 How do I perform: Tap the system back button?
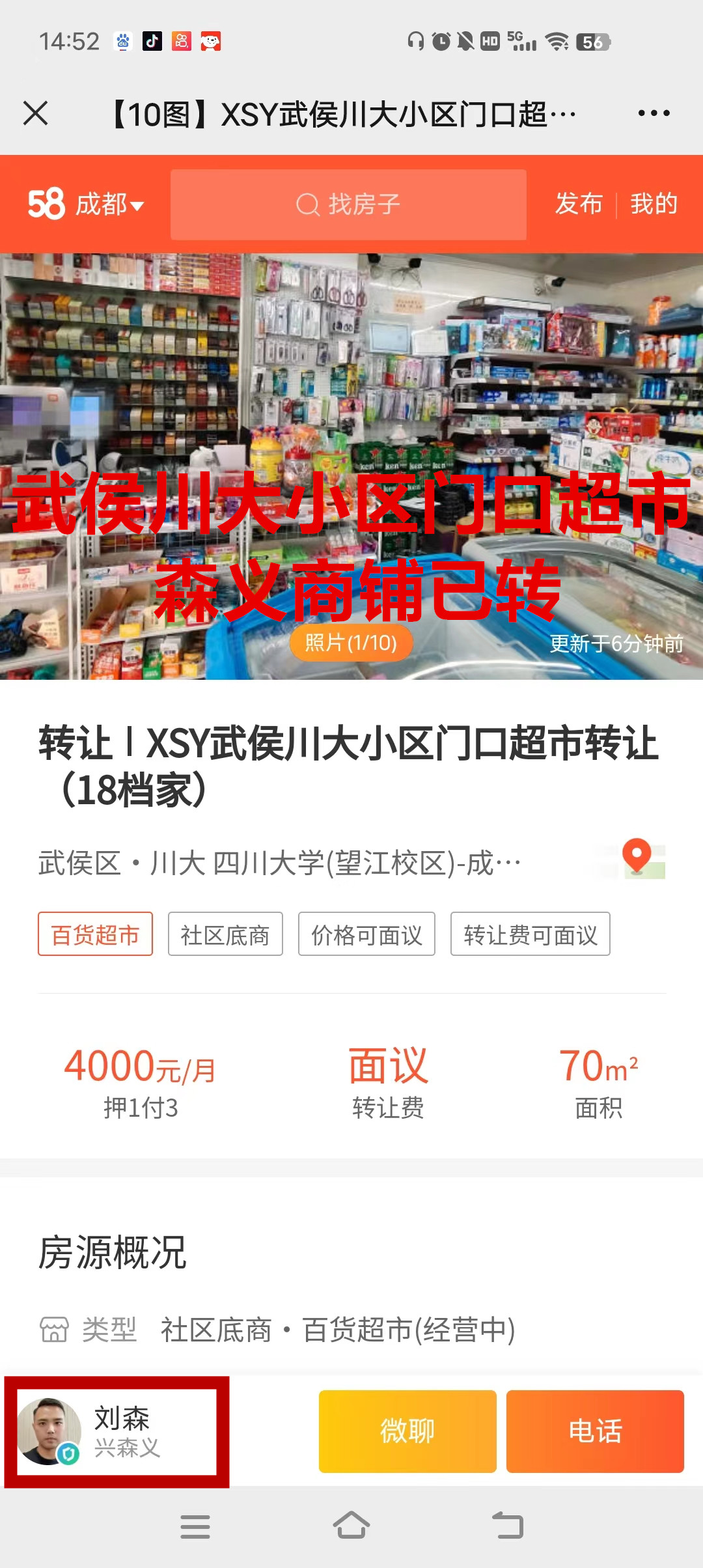pos(508,1526)
